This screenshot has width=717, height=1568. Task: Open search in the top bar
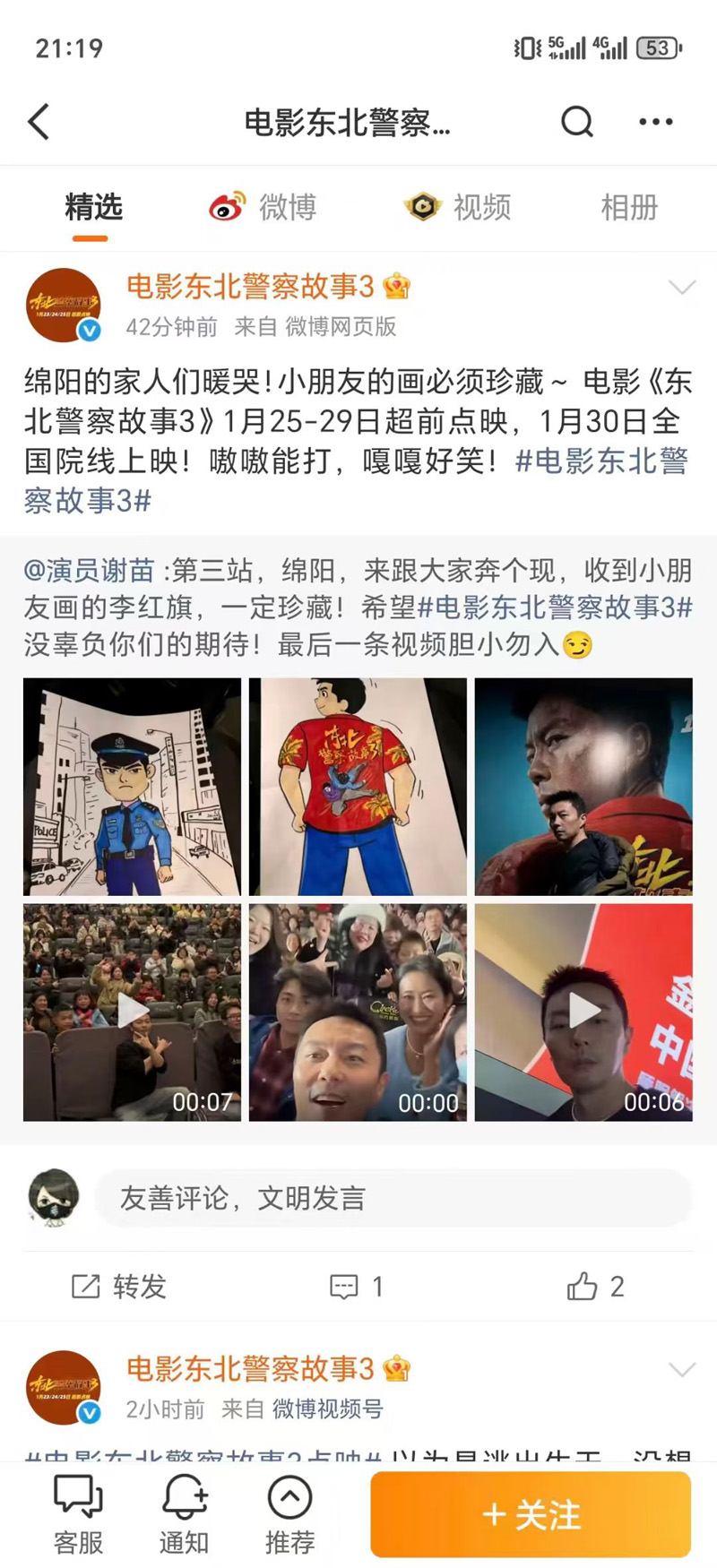click(x=577, y=122)
